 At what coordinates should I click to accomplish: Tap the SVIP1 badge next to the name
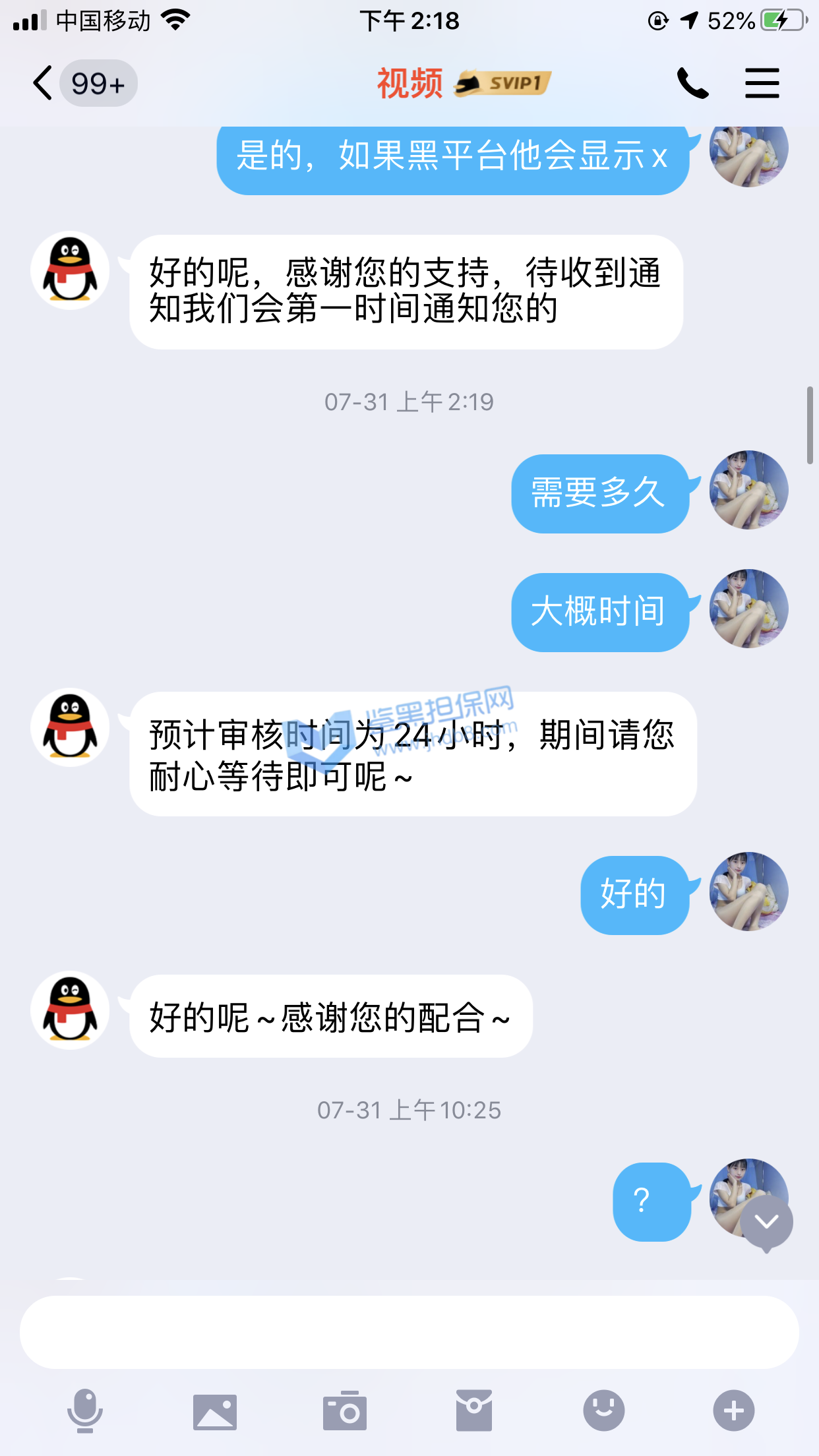(x=503, y=84)
